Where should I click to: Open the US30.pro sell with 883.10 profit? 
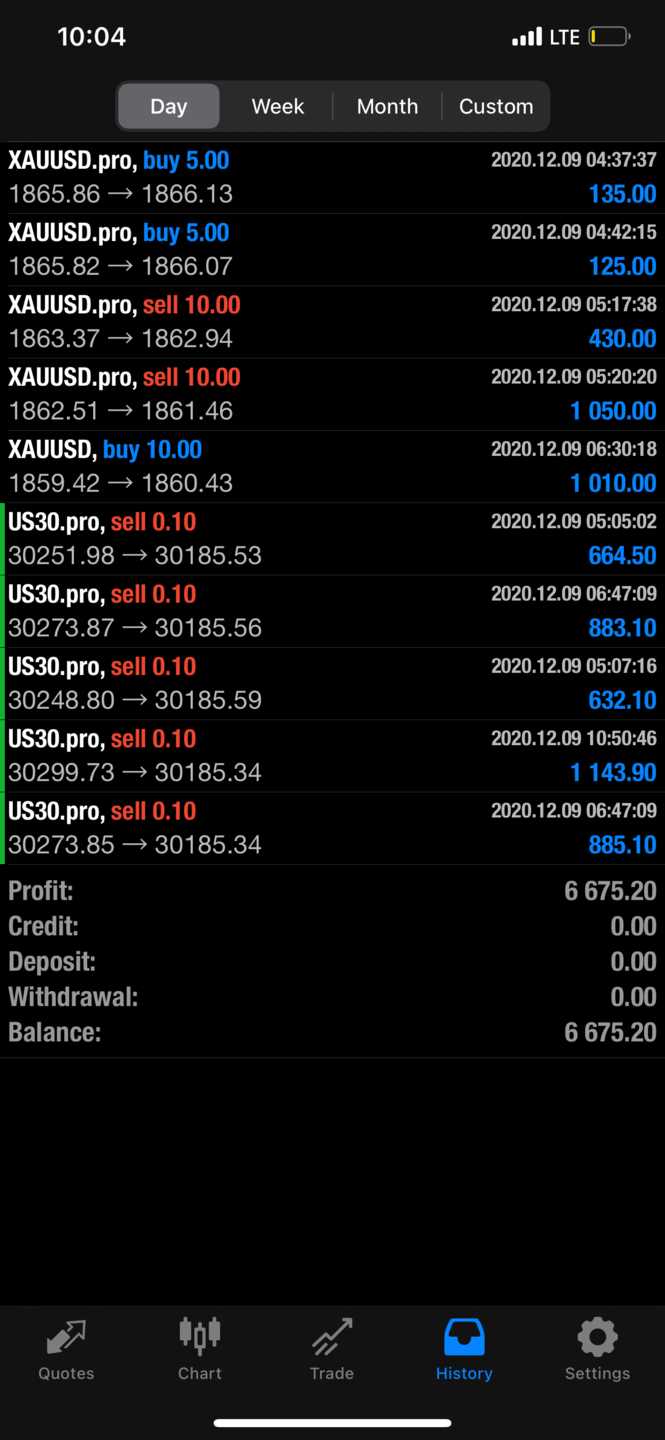[332, 611]
